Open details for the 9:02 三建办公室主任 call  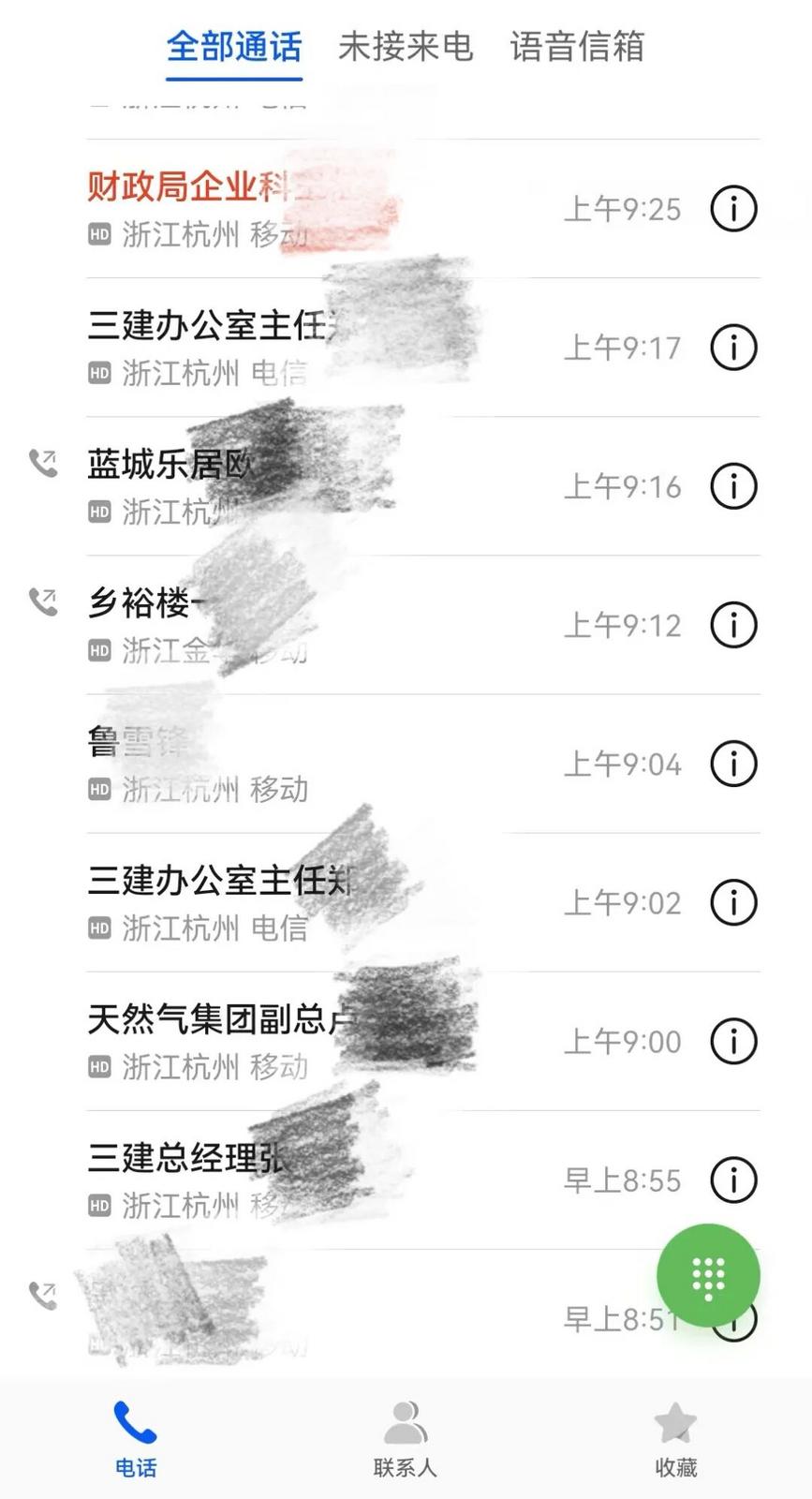[x=734, y=902]
